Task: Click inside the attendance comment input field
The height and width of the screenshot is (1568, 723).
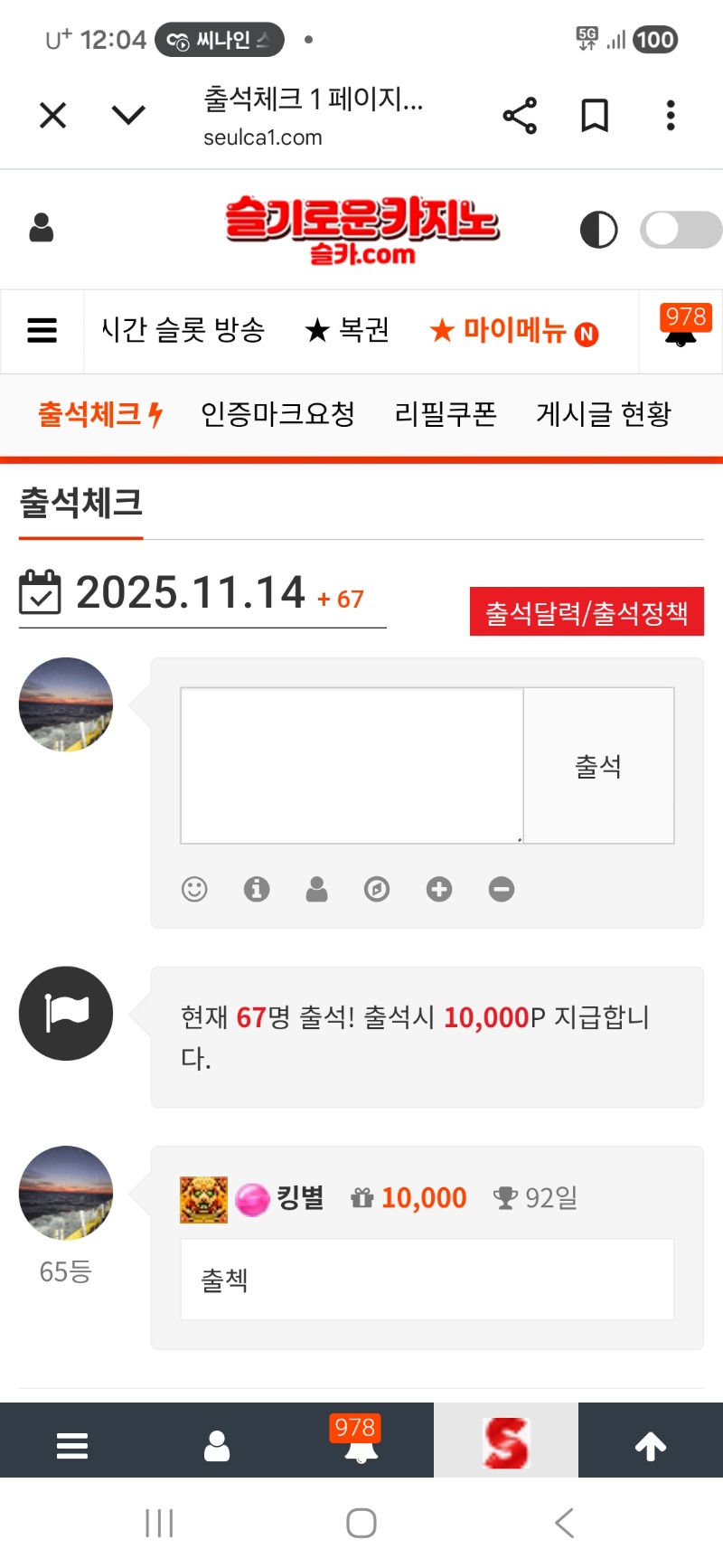Action: pos(351,764)
